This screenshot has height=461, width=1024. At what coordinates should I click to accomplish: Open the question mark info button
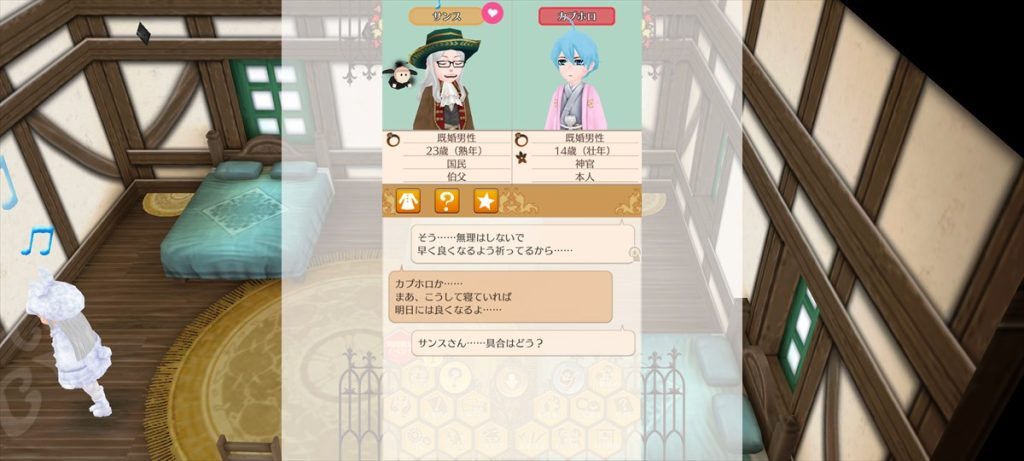[x=446, y=201]
